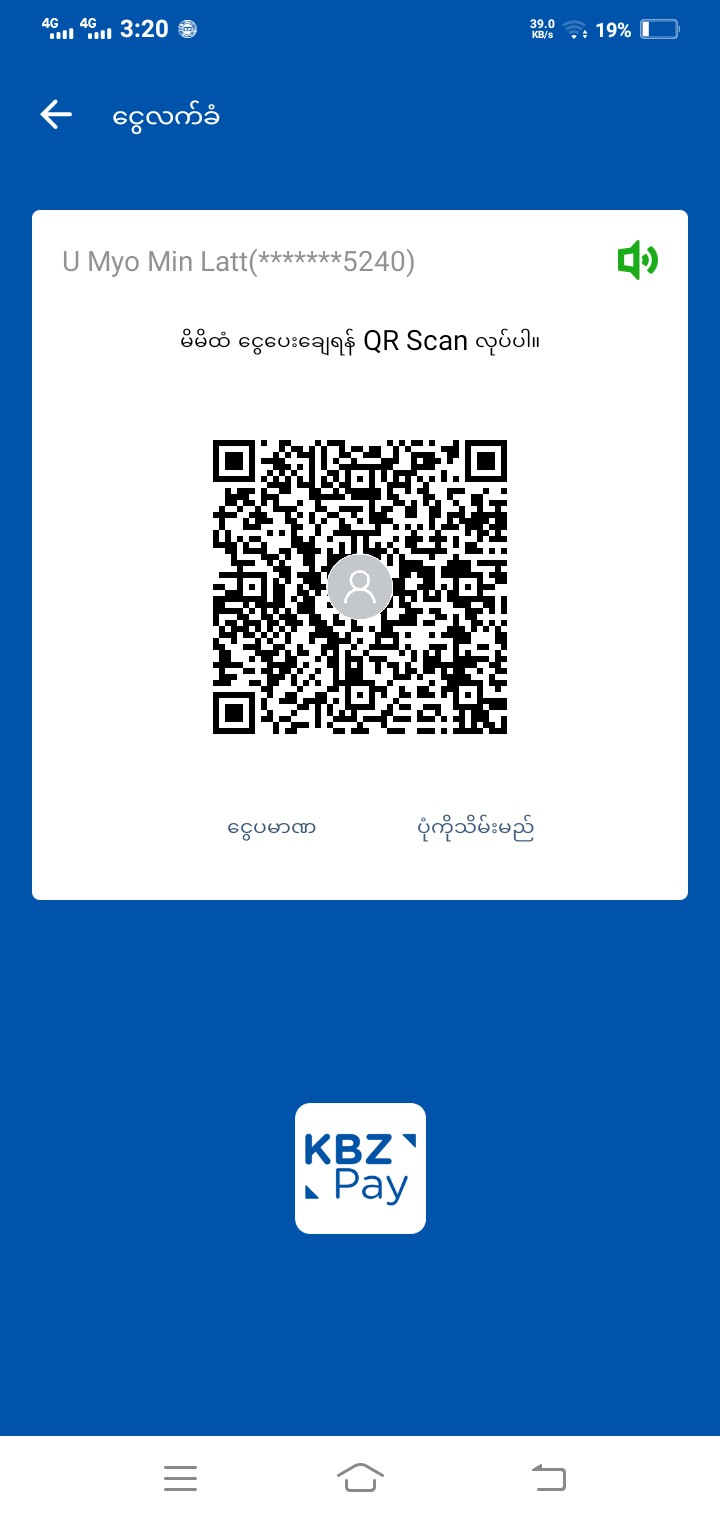Tap ပုံကိုသိမ်းမည် to save the QR image
Image resolution: width=720 pixels, height=1520 pixels.
(x=475, y=828)
